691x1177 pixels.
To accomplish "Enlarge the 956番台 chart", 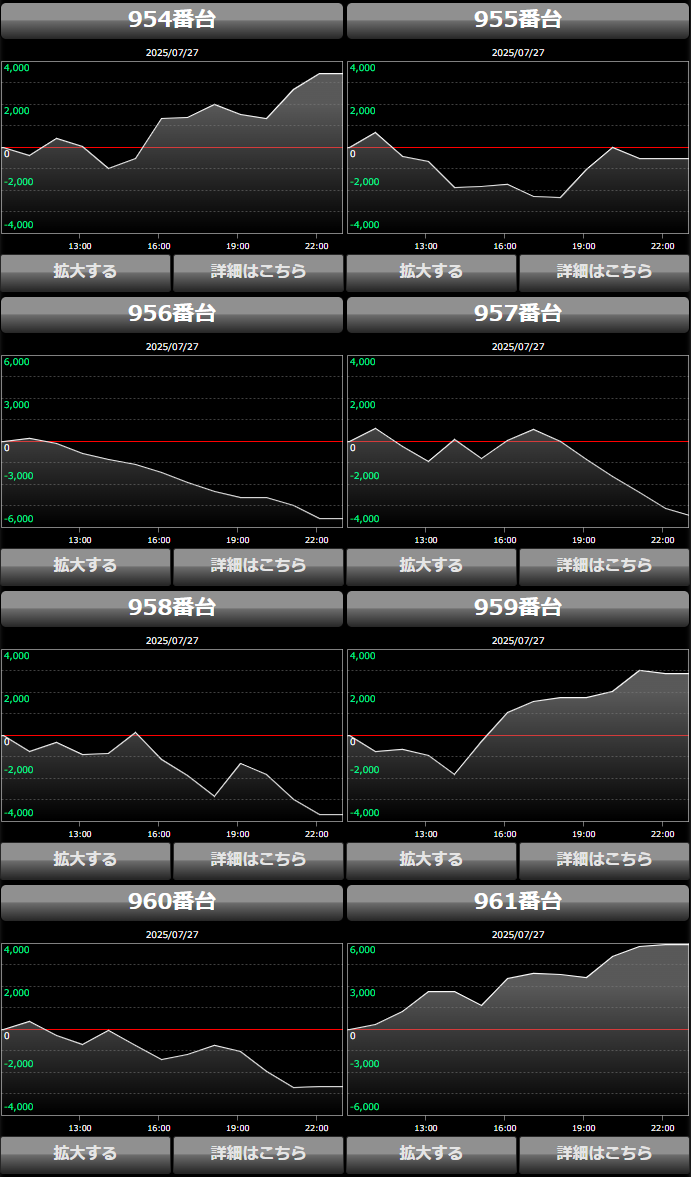I will 86,565.
